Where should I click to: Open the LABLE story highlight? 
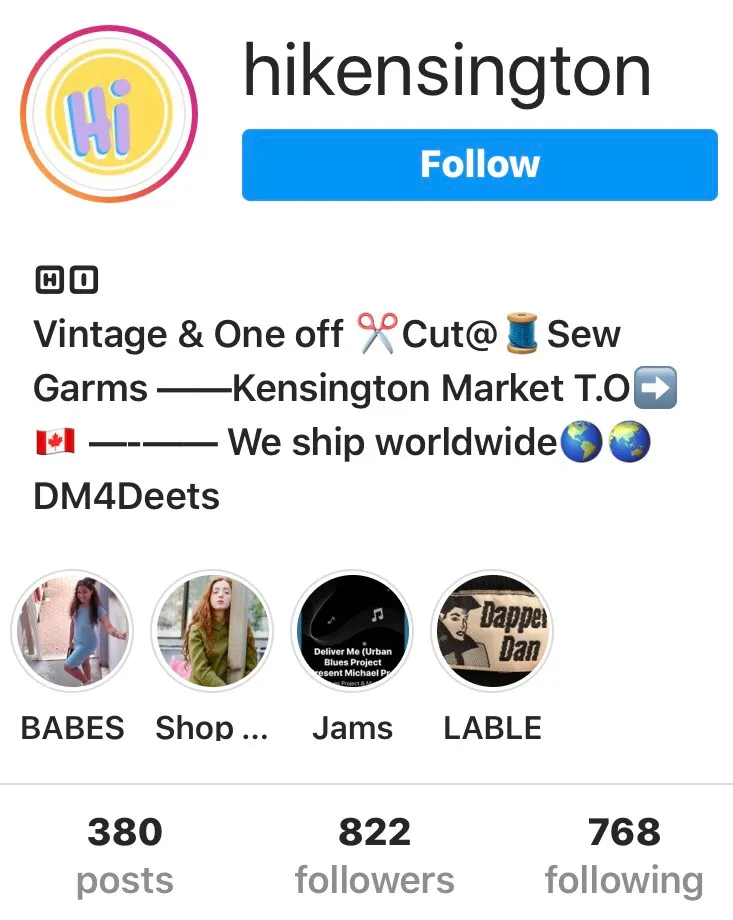(491, 631)
